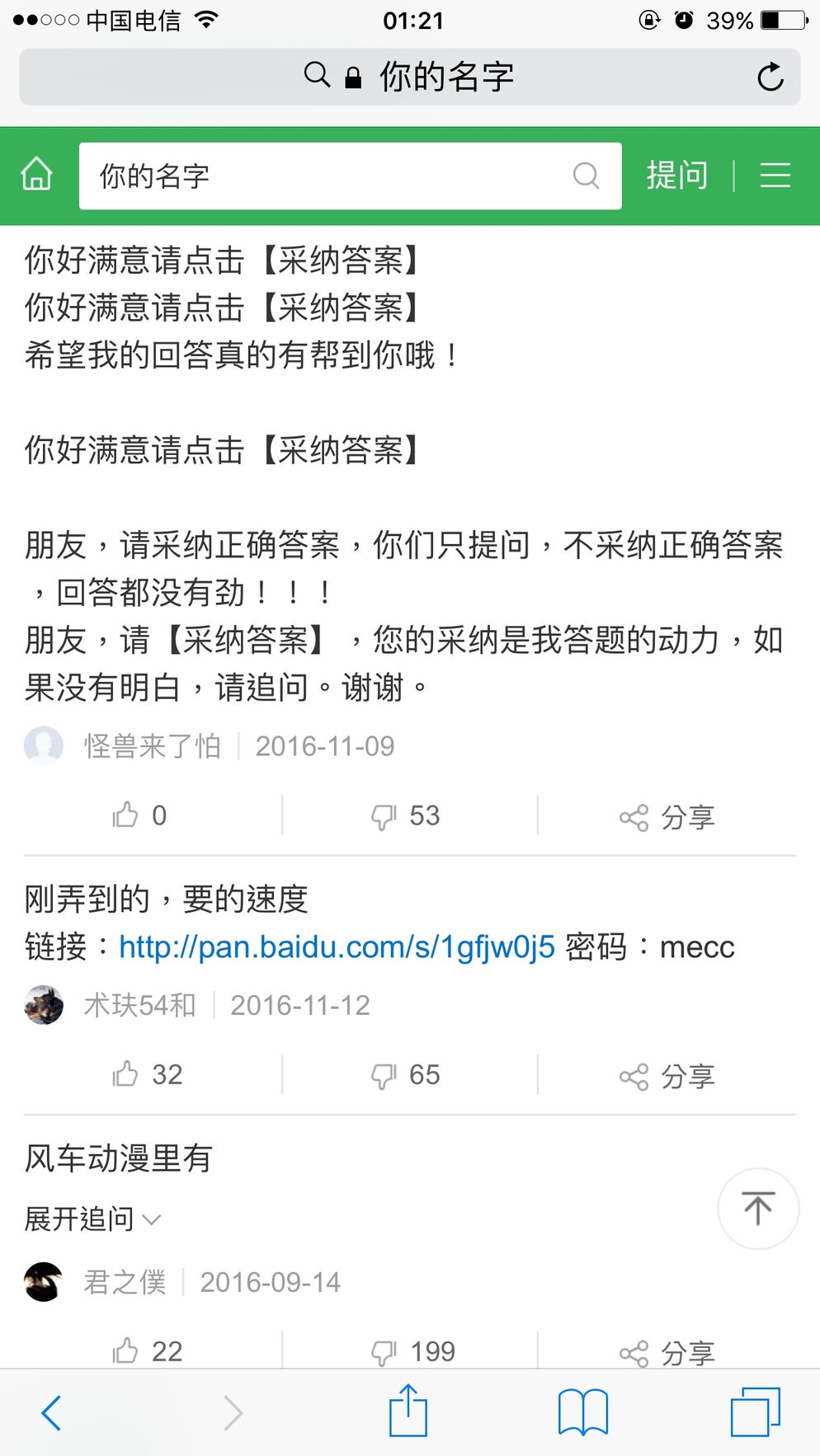This screenshot has width=820, height=1456.
Task: Upvote 怪兽来了怕's answer
Action: [x=139, y=815]
